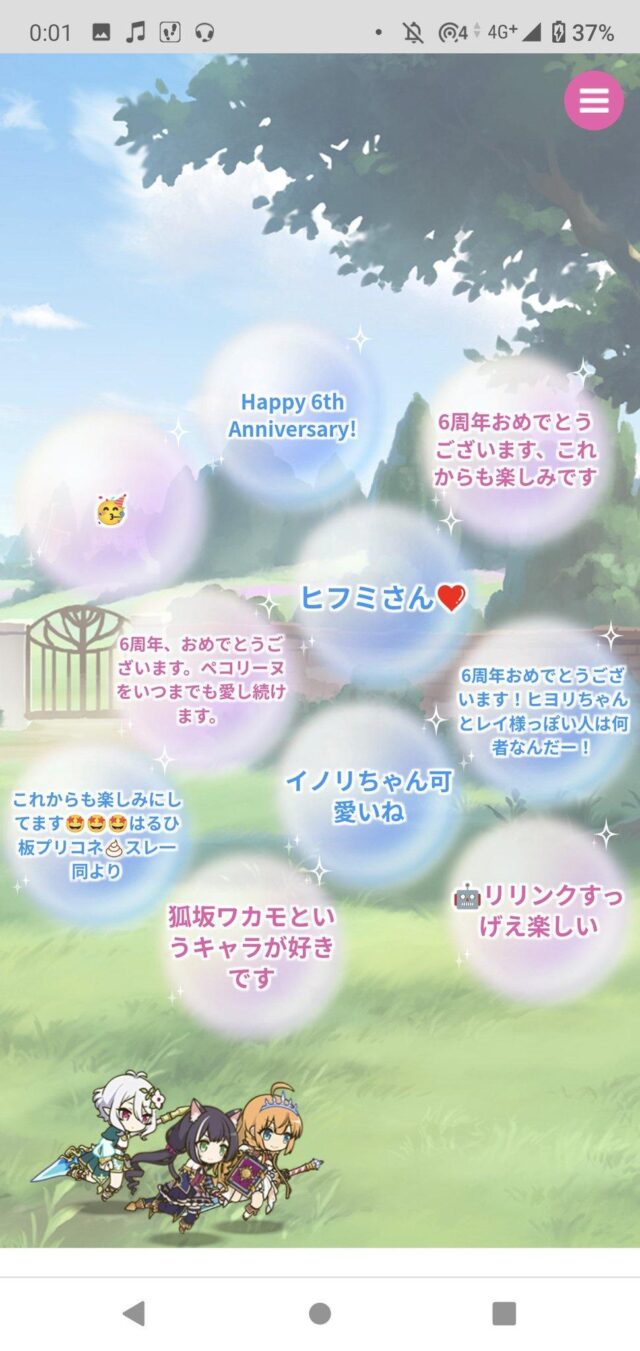Open the recent apps view
The height and width of the screenshot is (1351, 640).
(x=504, y=1313)
